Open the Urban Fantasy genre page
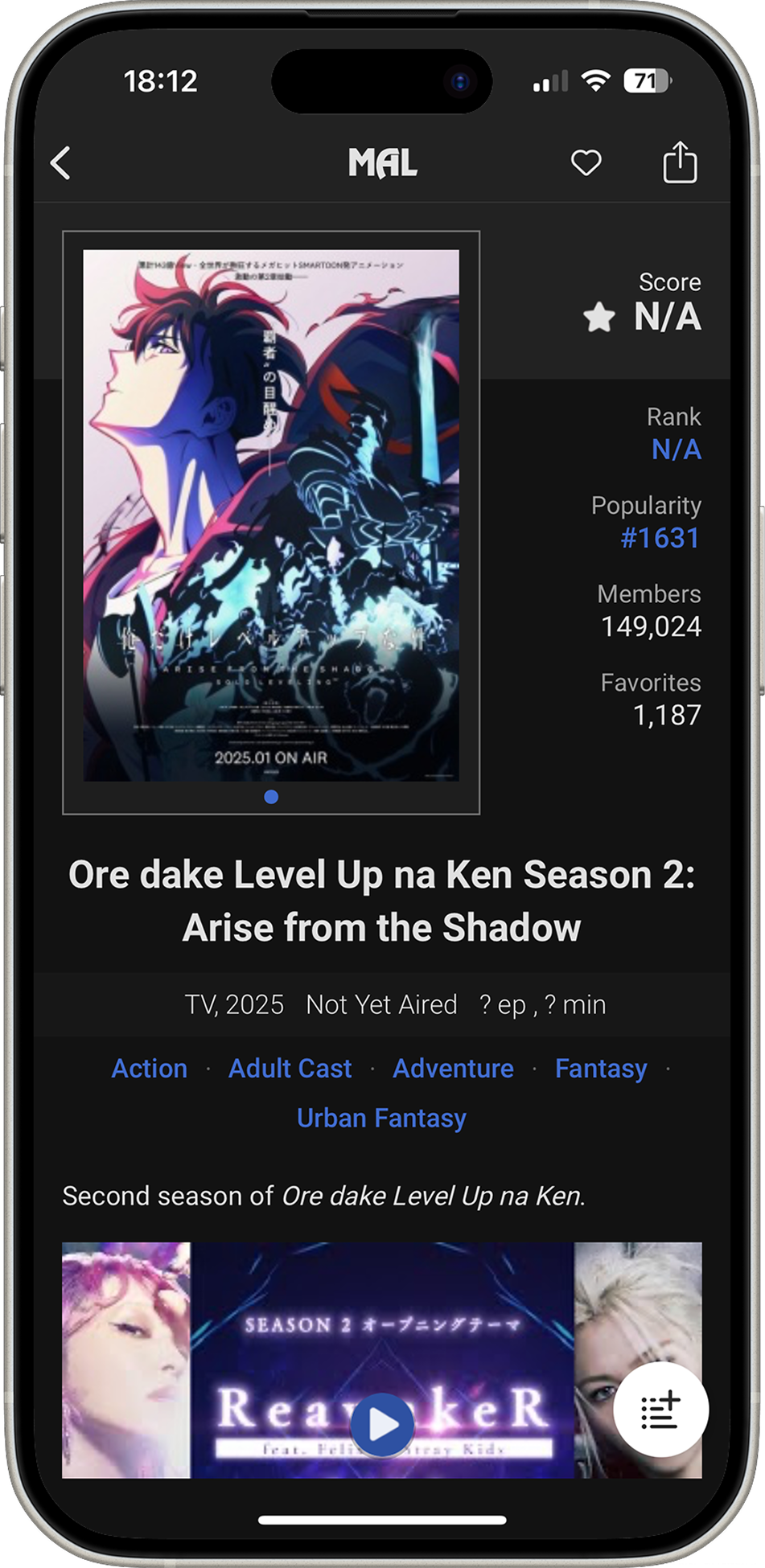This screenshot has height=1568, width=765. (382, 1118)
